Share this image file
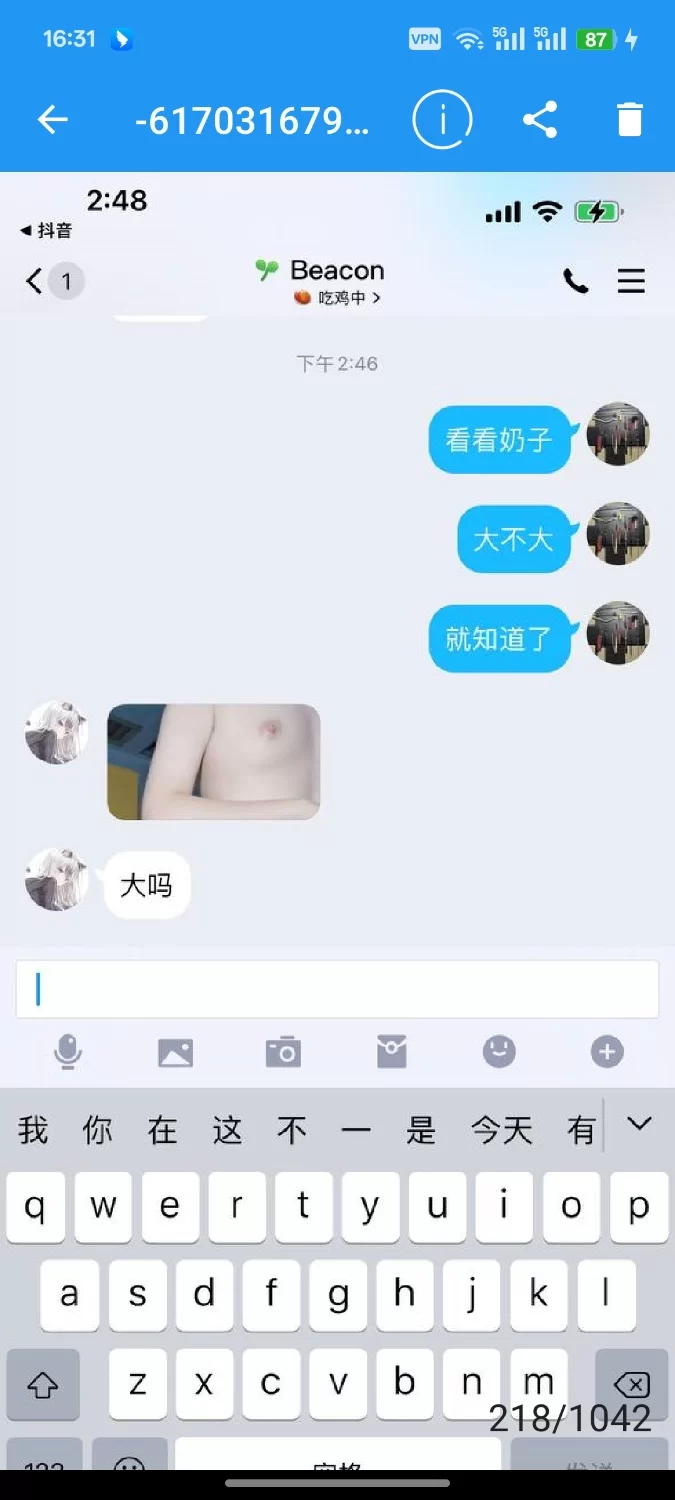The height and width of the screenshot is (1500, 675). click(539, 121)
